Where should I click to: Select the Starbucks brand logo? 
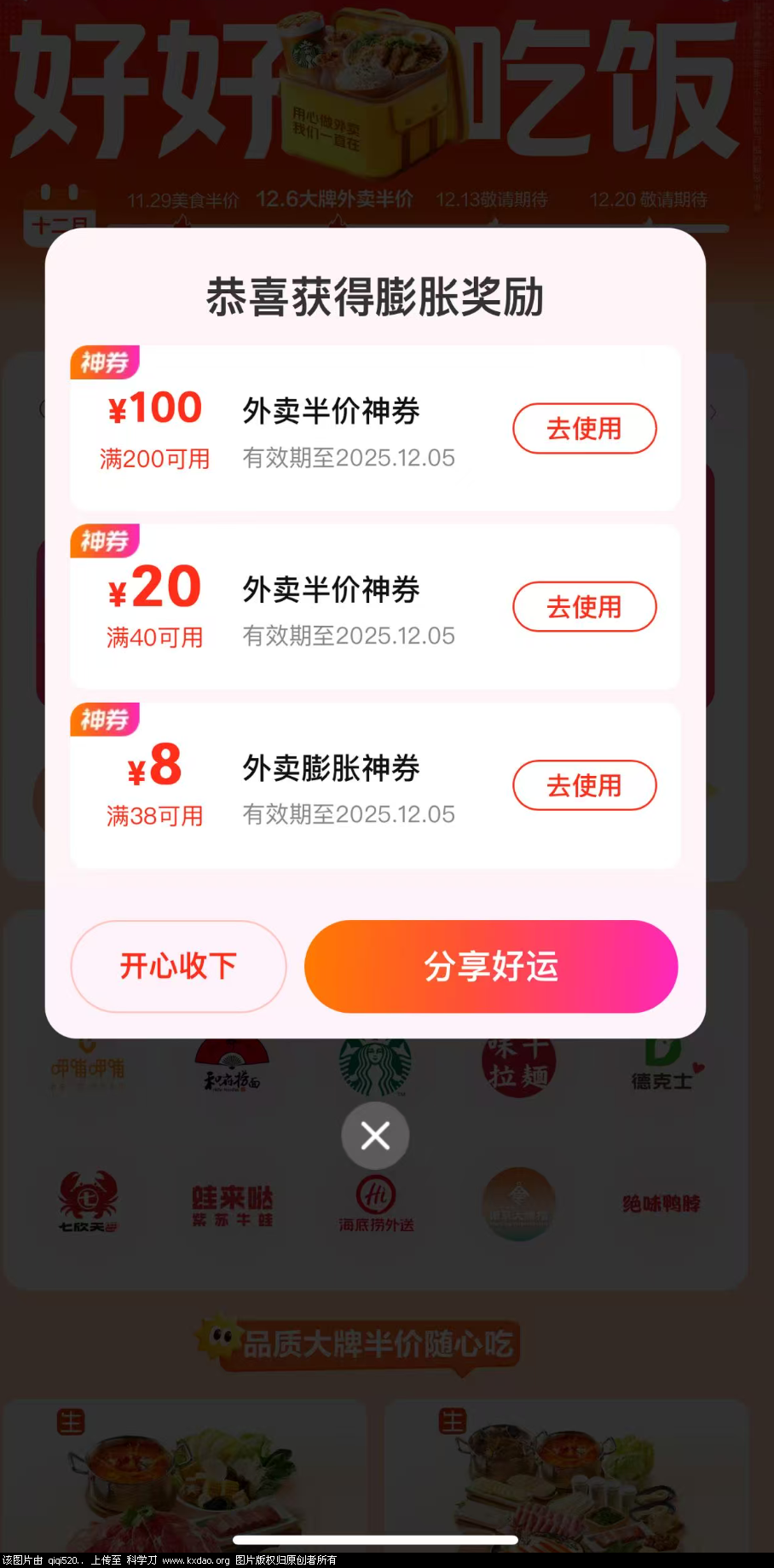(375, 1067)
